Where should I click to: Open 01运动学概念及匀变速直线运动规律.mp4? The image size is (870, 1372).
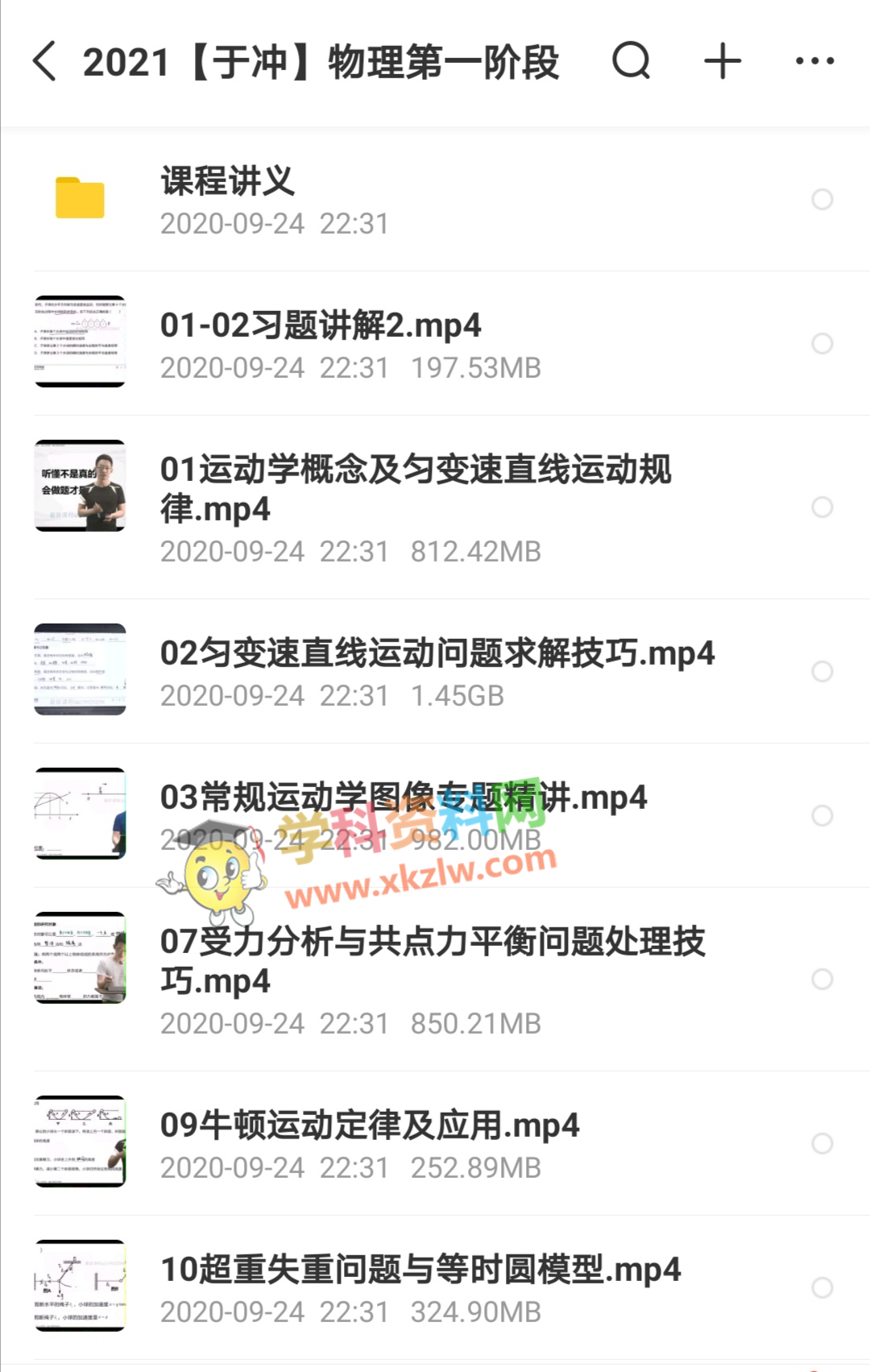(415, 488)
